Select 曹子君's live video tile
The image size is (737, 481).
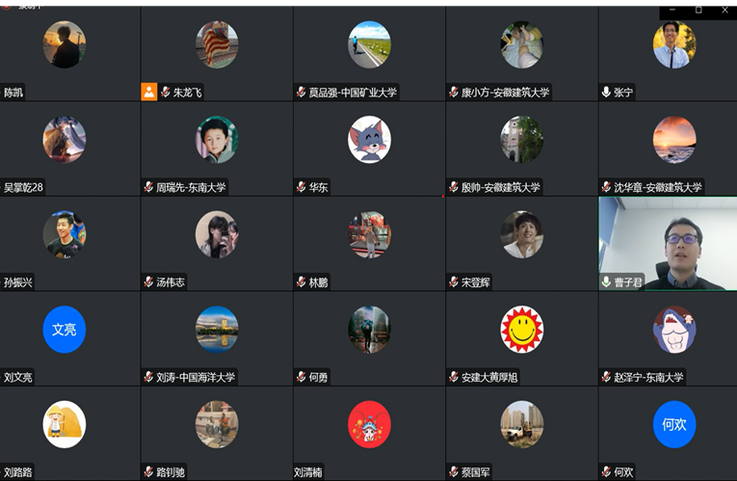pos(667,243)
